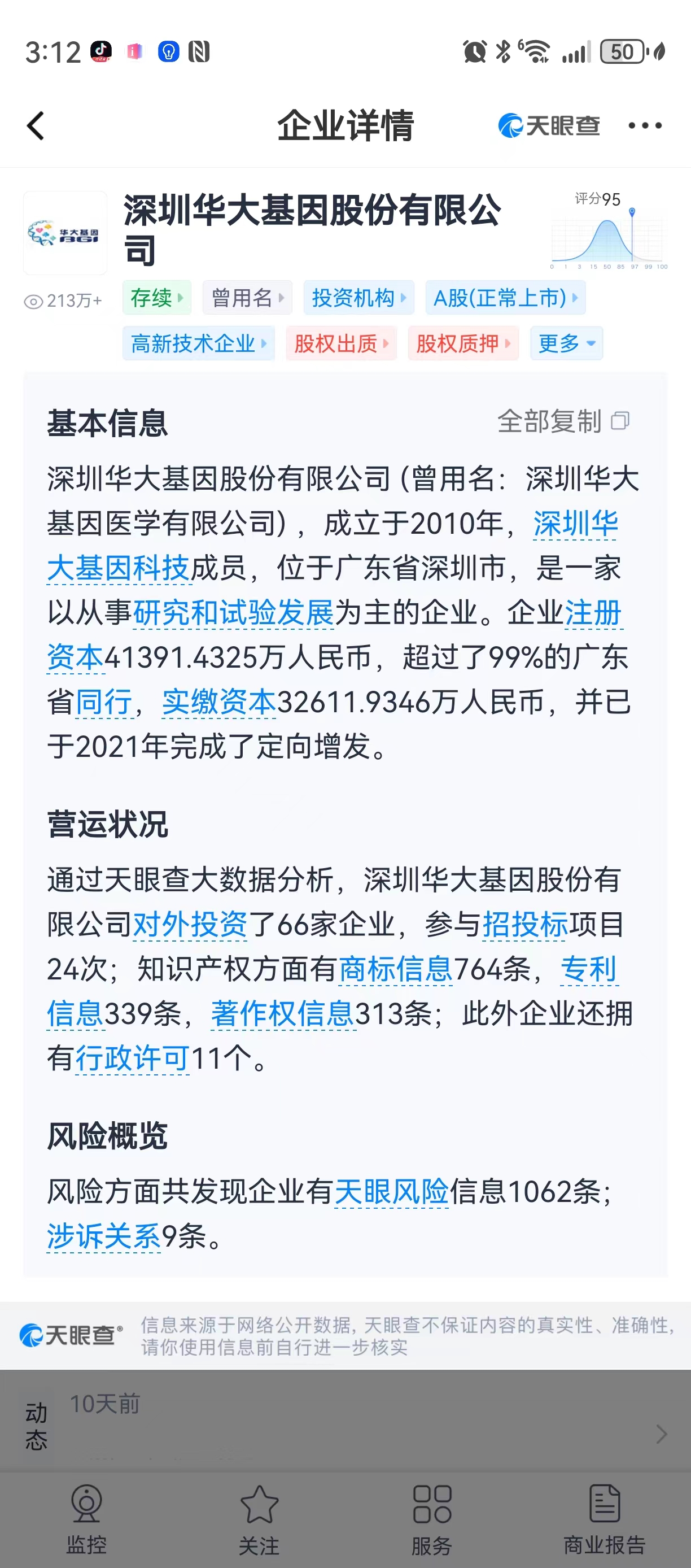
Task: Open the 天眼风险 link
Action: pyautogui.click(x=392, y=1191)
